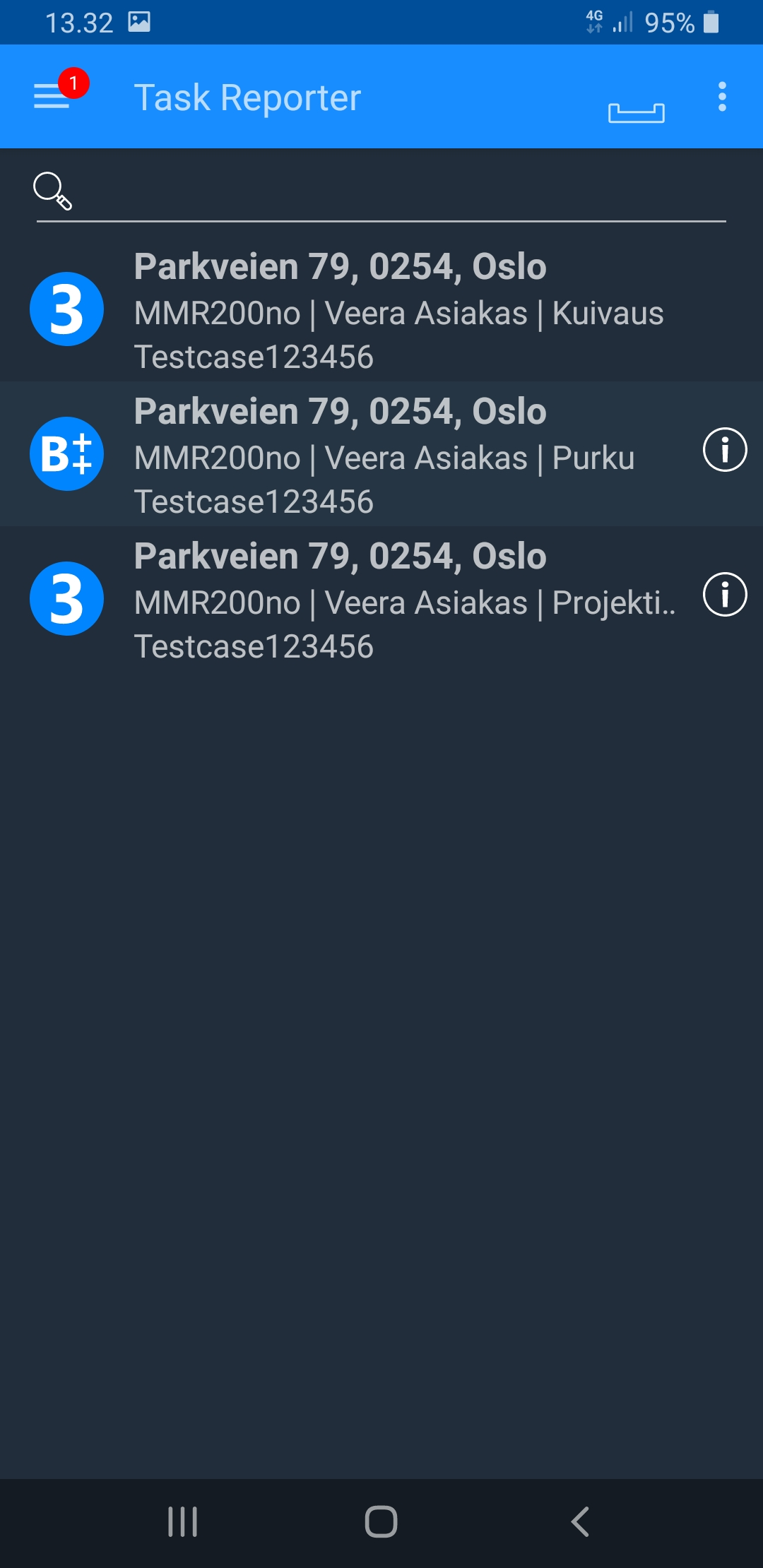The height and width of the screenshot is (1568, 763).
Task: Select the Purku task row
Action: [x=381, y=455]
